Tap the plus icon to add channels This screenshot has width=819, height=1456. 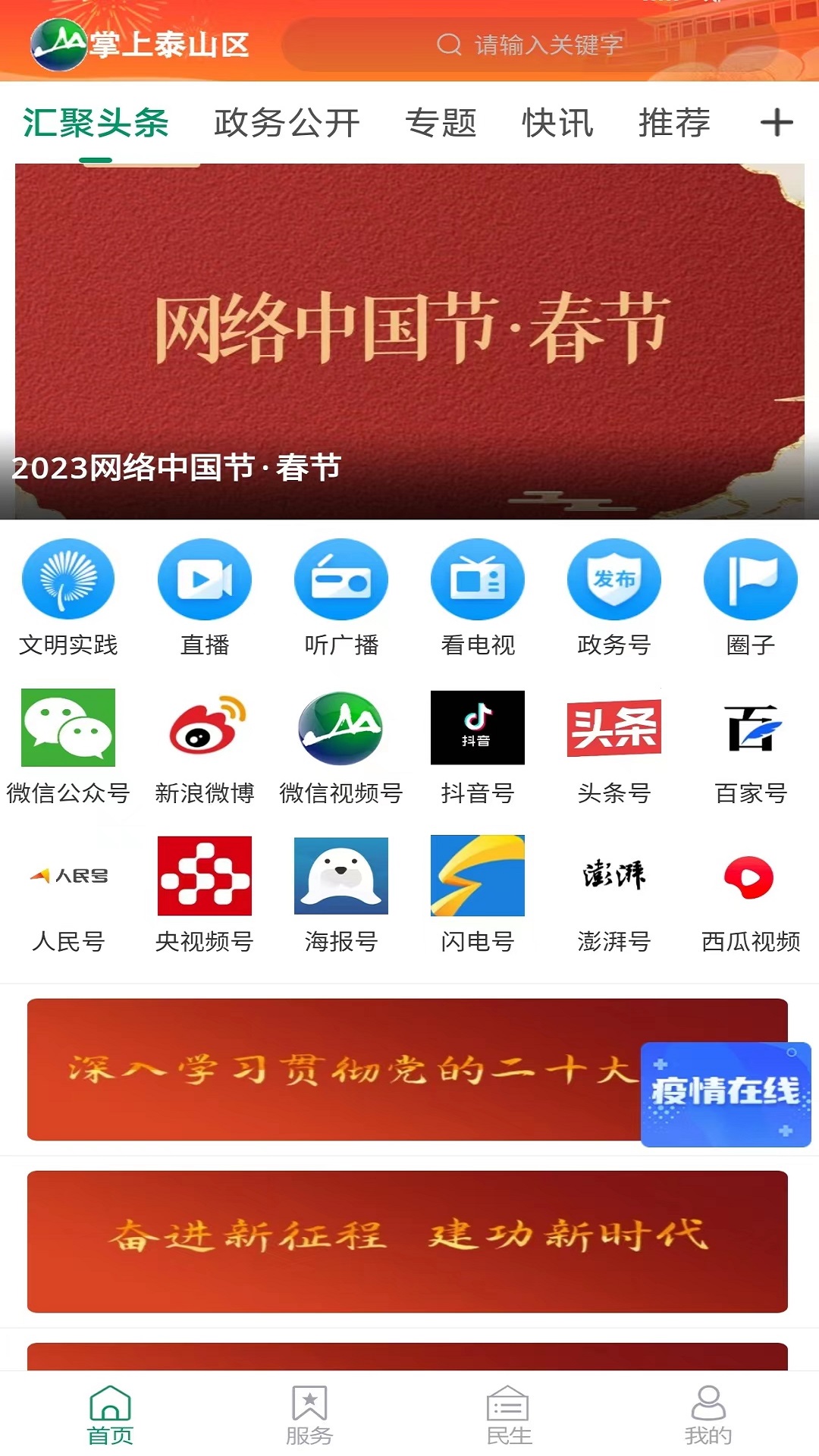click(777, 123)
